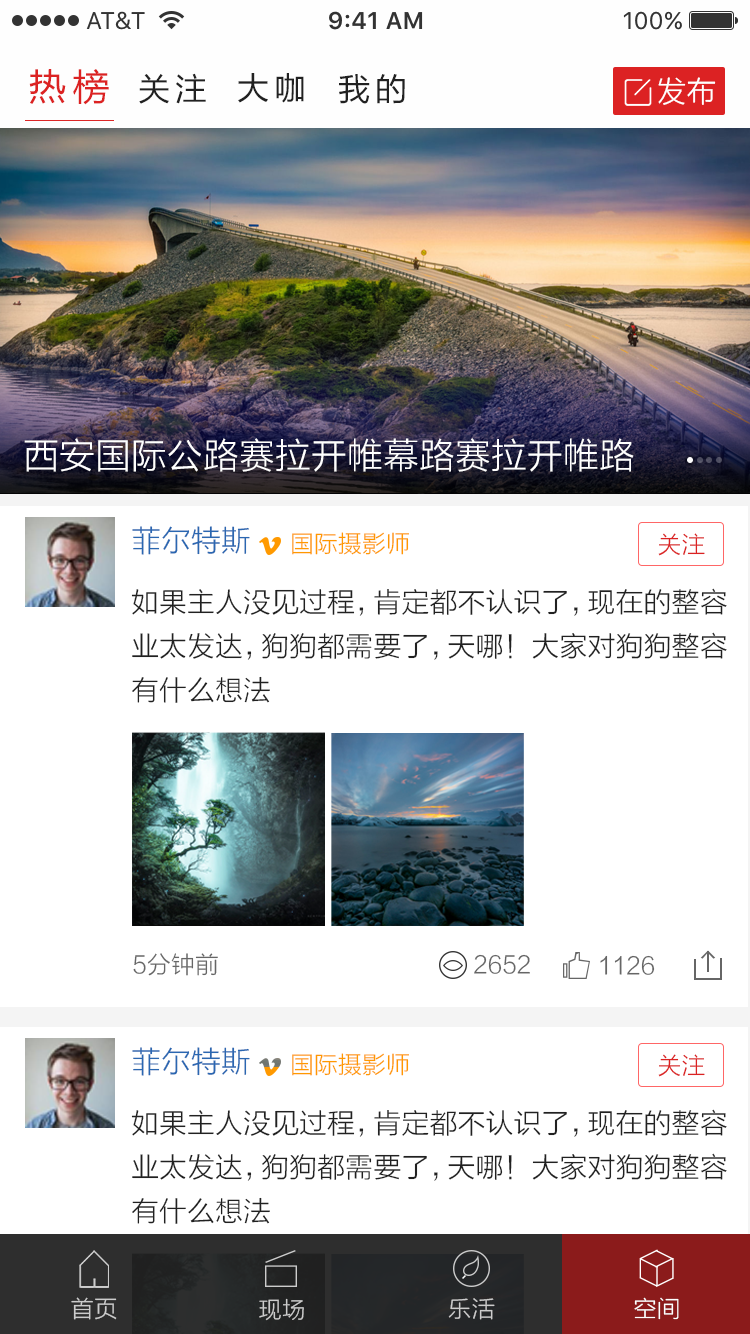The width and height of the screenshot is (750, 1334).
Task: Open the rocky shore sunset photo
Action: click(427, 829)
